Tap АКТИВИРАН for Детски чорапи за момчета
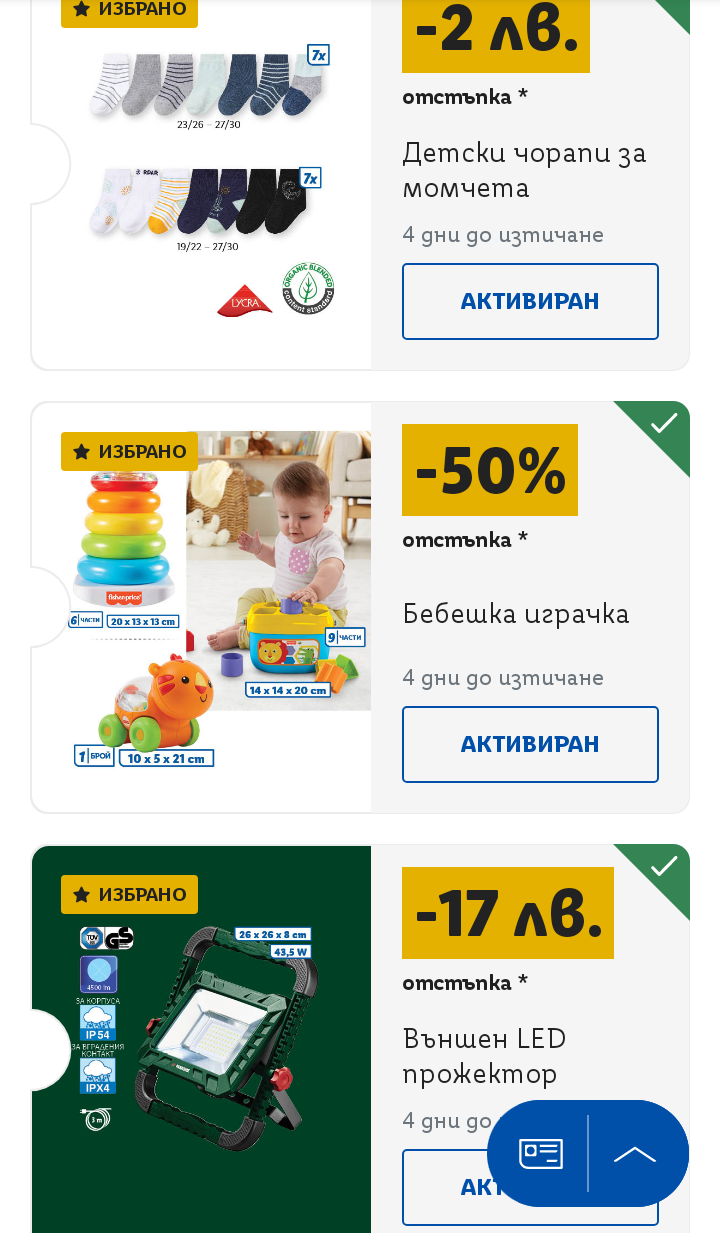This screenshot has height=1233, width=720. 530,301
